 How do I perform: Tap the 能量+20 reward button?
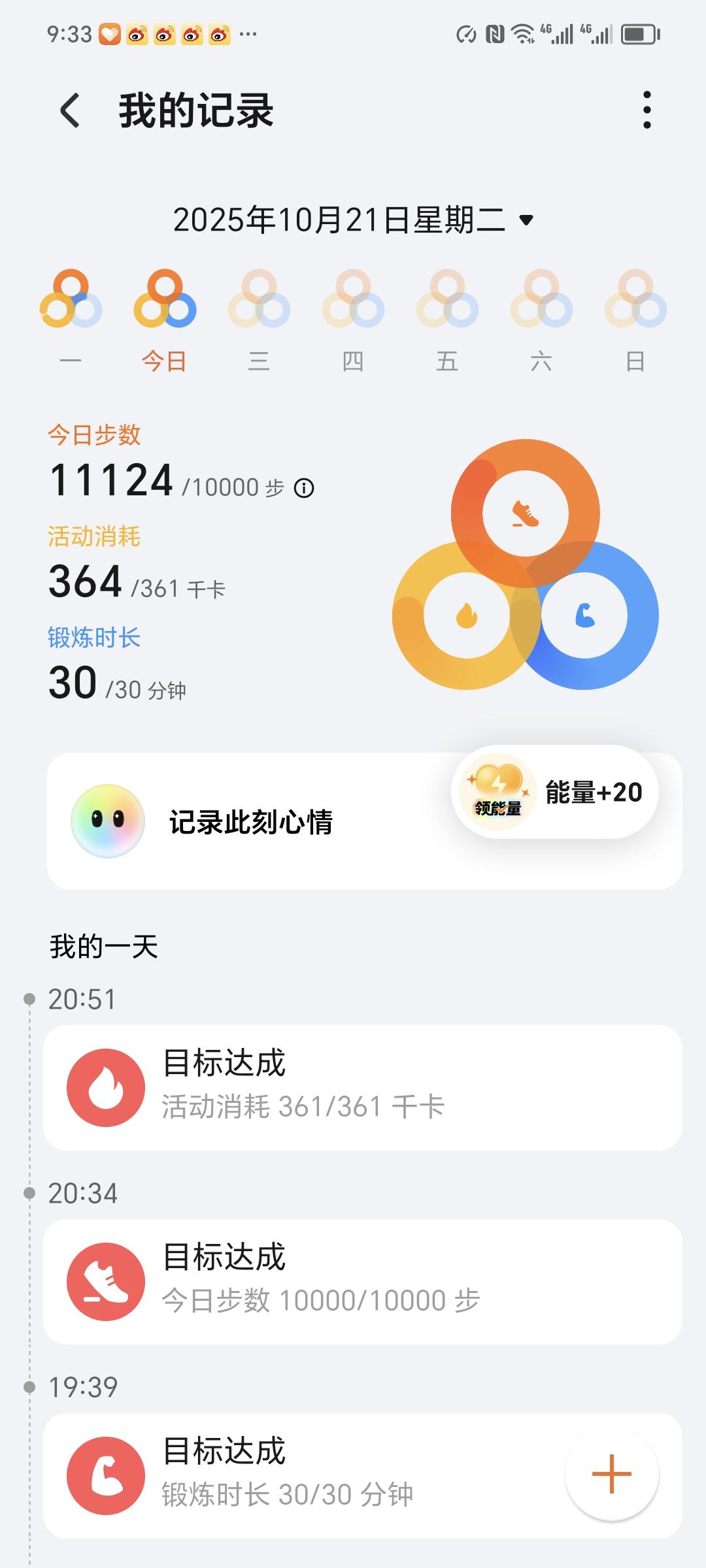pos(593,792)
